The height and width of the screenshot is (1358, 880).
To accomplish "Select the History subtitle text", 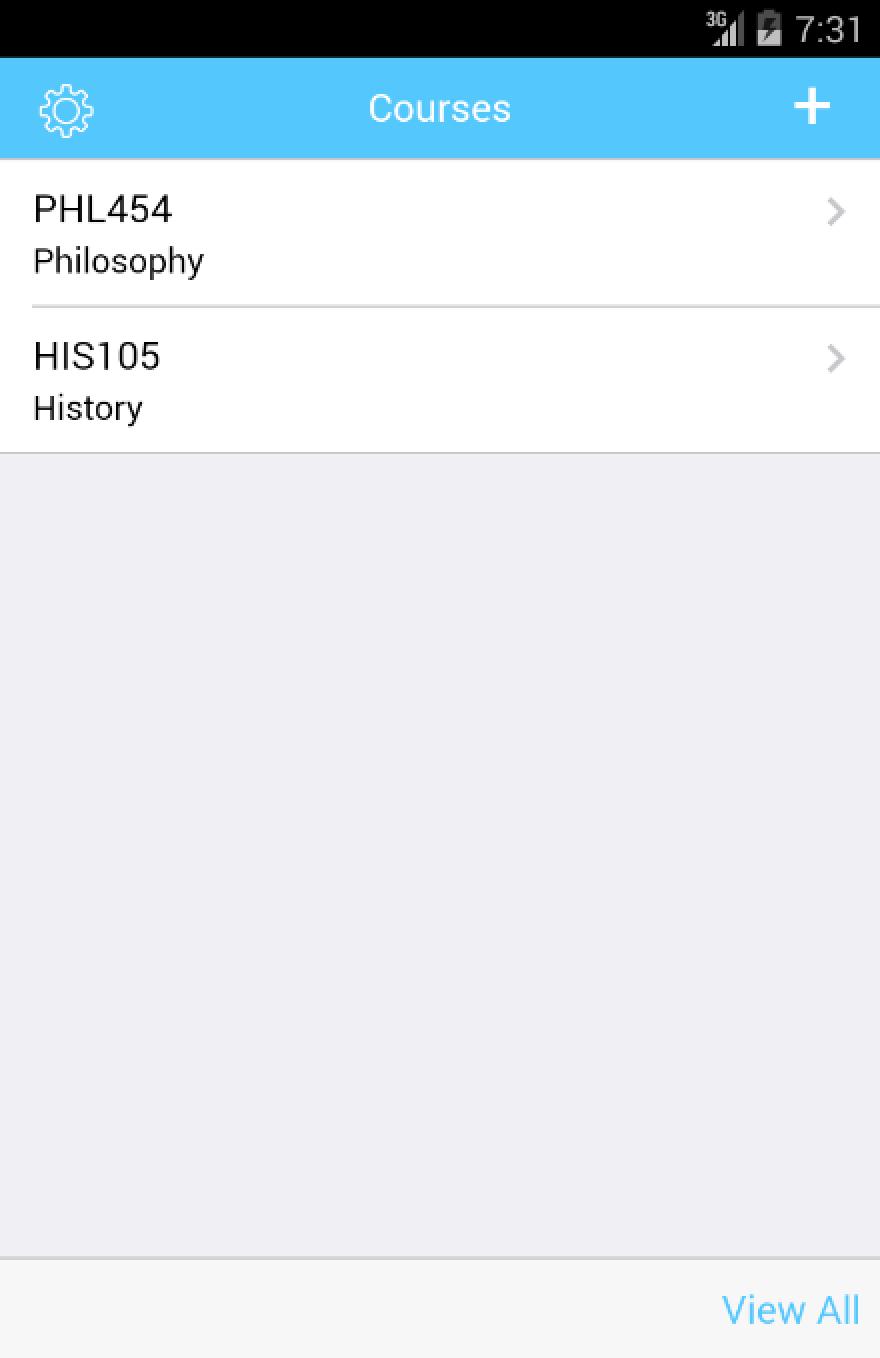I will [x=88, y=408].
